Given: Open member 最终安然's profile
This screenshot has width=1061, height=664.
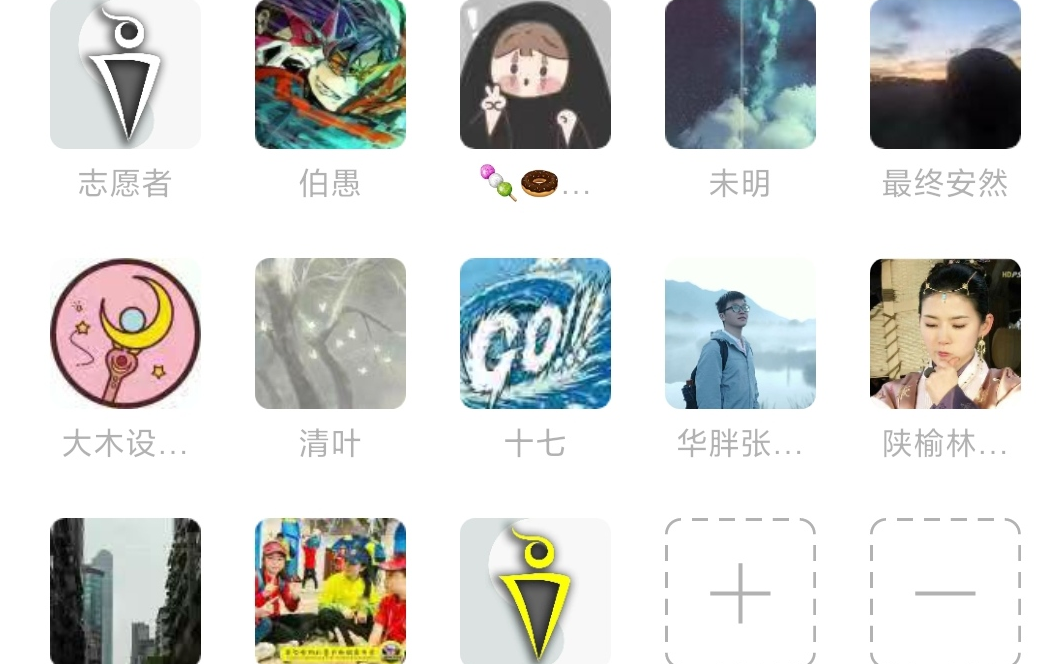Looking at the screenshot, I should pos(945,74).
